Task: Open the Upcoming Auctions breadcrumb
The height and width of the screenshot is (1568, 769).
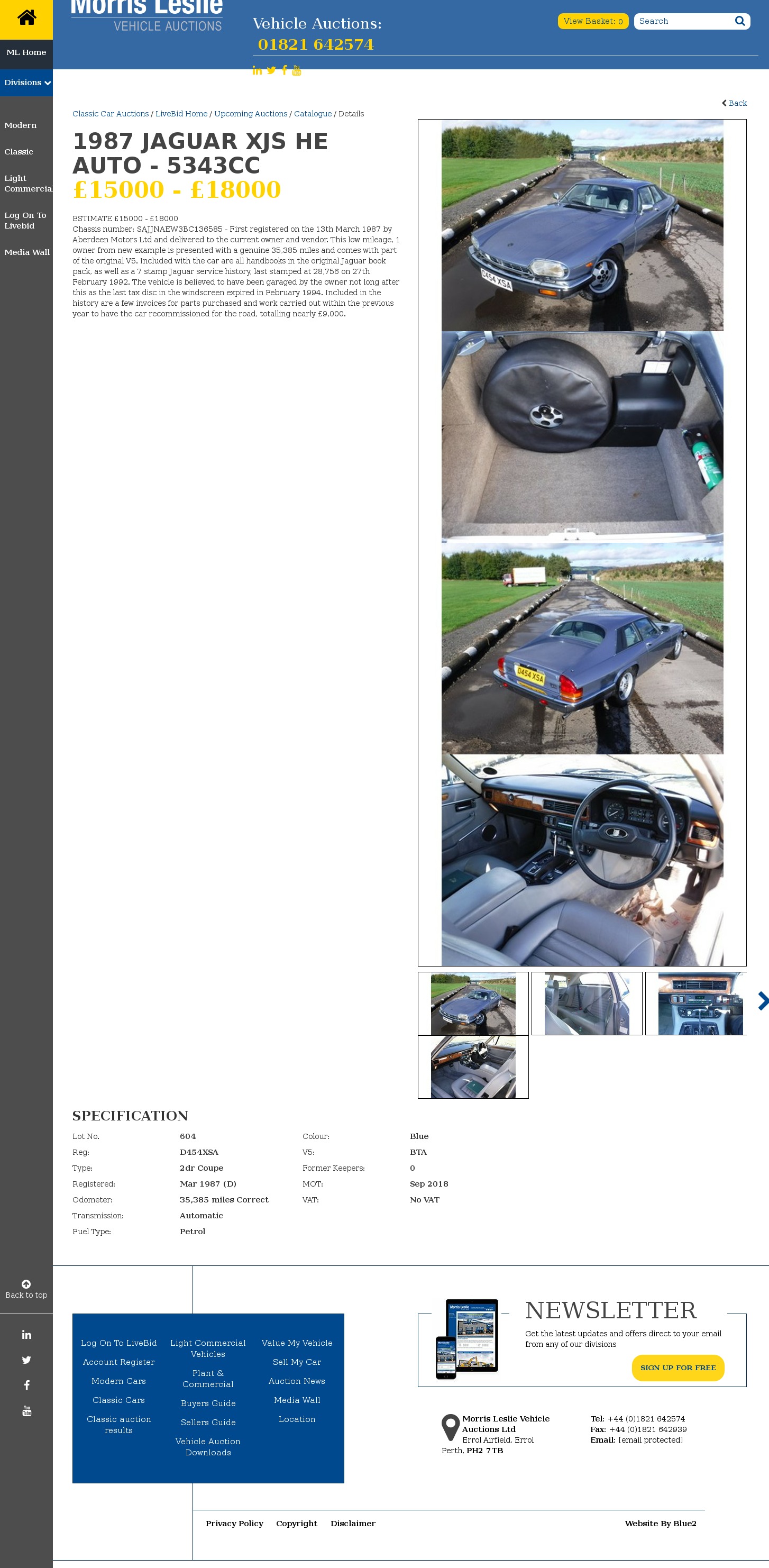Action: (x=250, y=114)
